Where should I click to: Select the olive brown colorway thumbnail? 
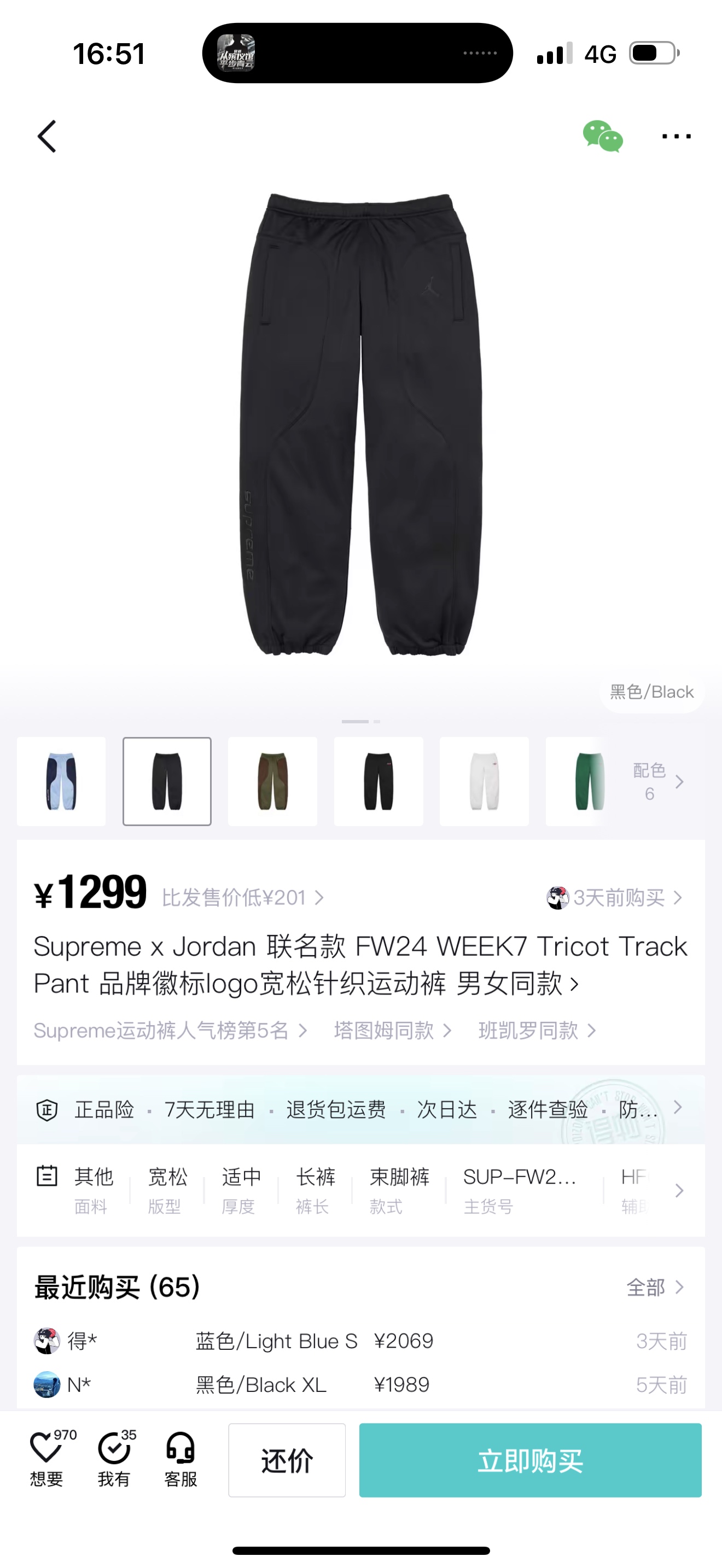(272, 781)
